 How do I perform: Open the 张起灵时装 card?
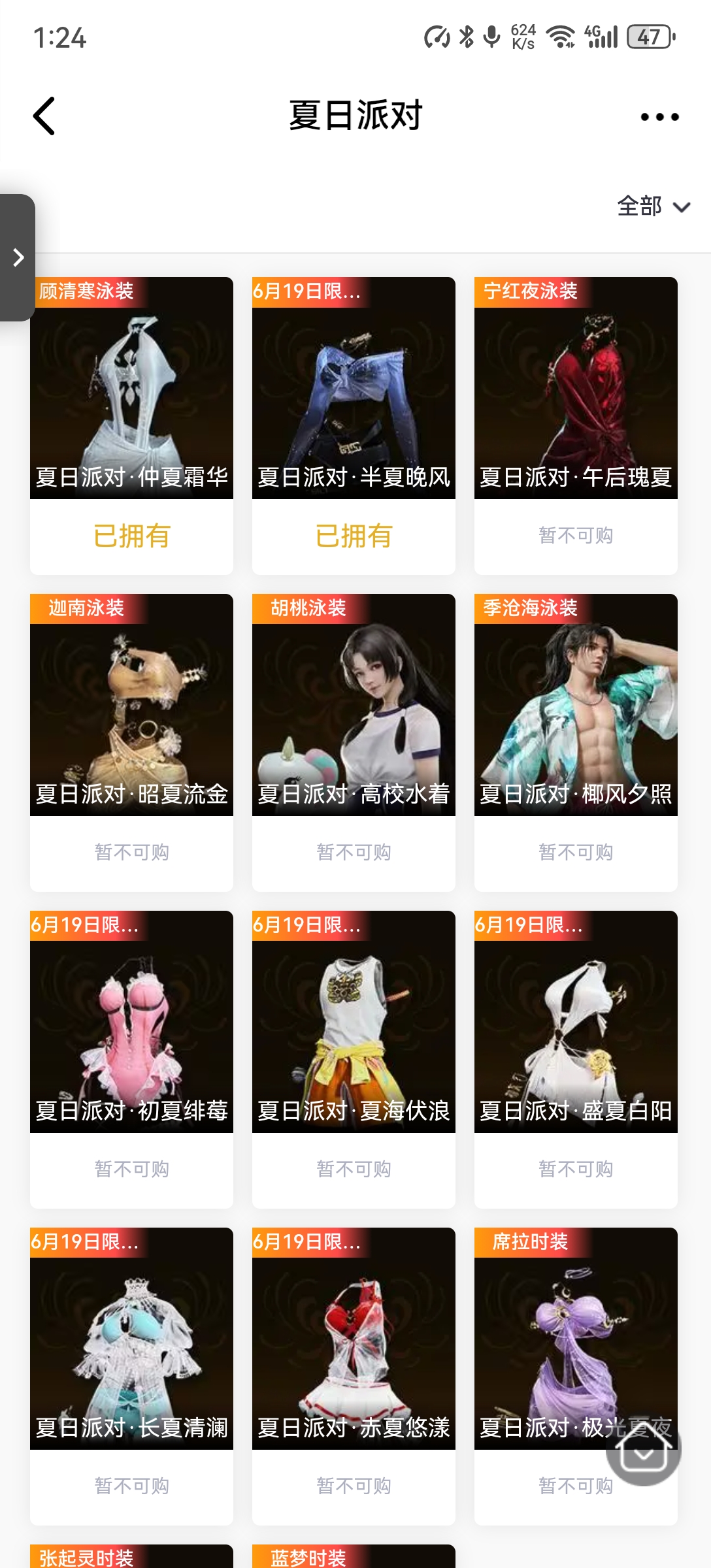click(131, 1556)
